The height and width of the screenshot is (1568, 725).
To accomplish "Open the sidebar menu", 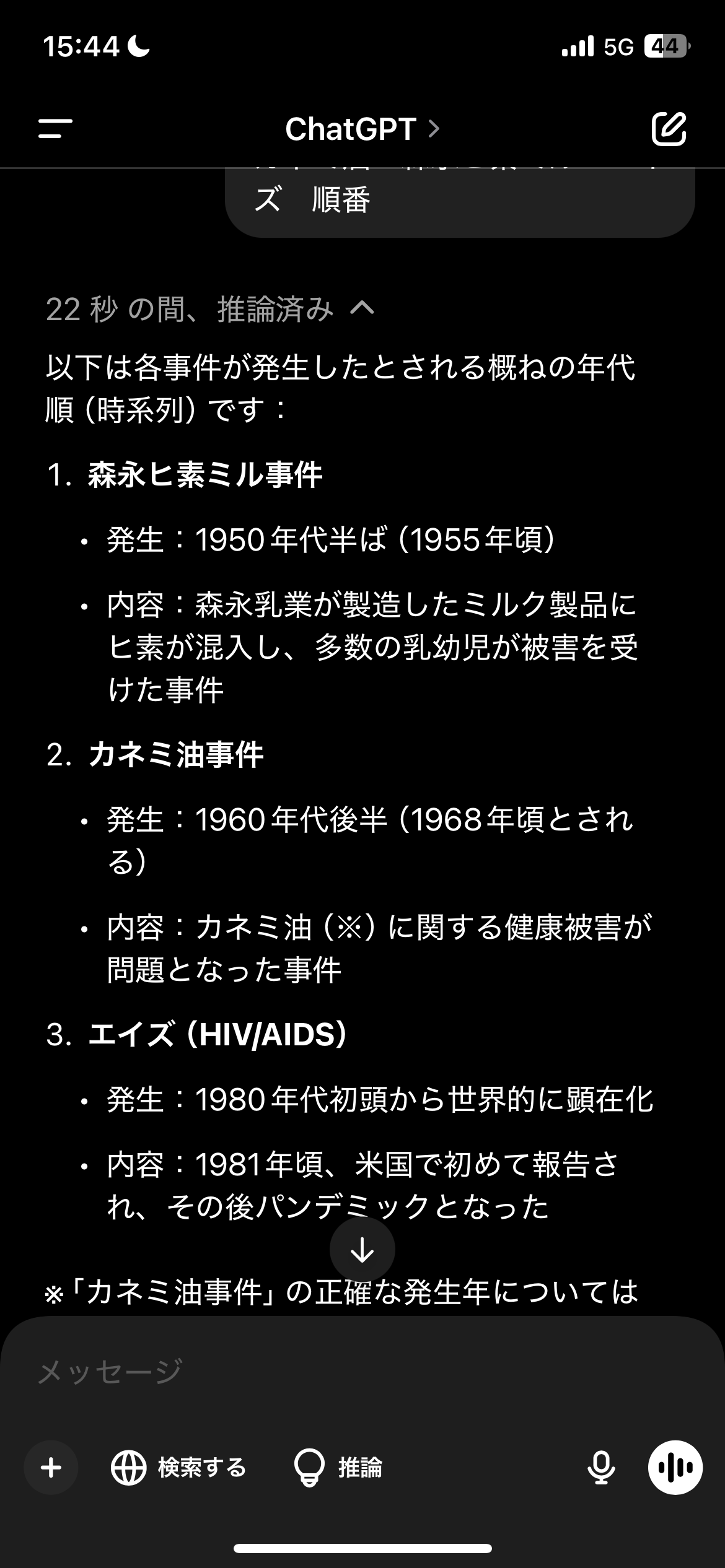I will (55, 129).
